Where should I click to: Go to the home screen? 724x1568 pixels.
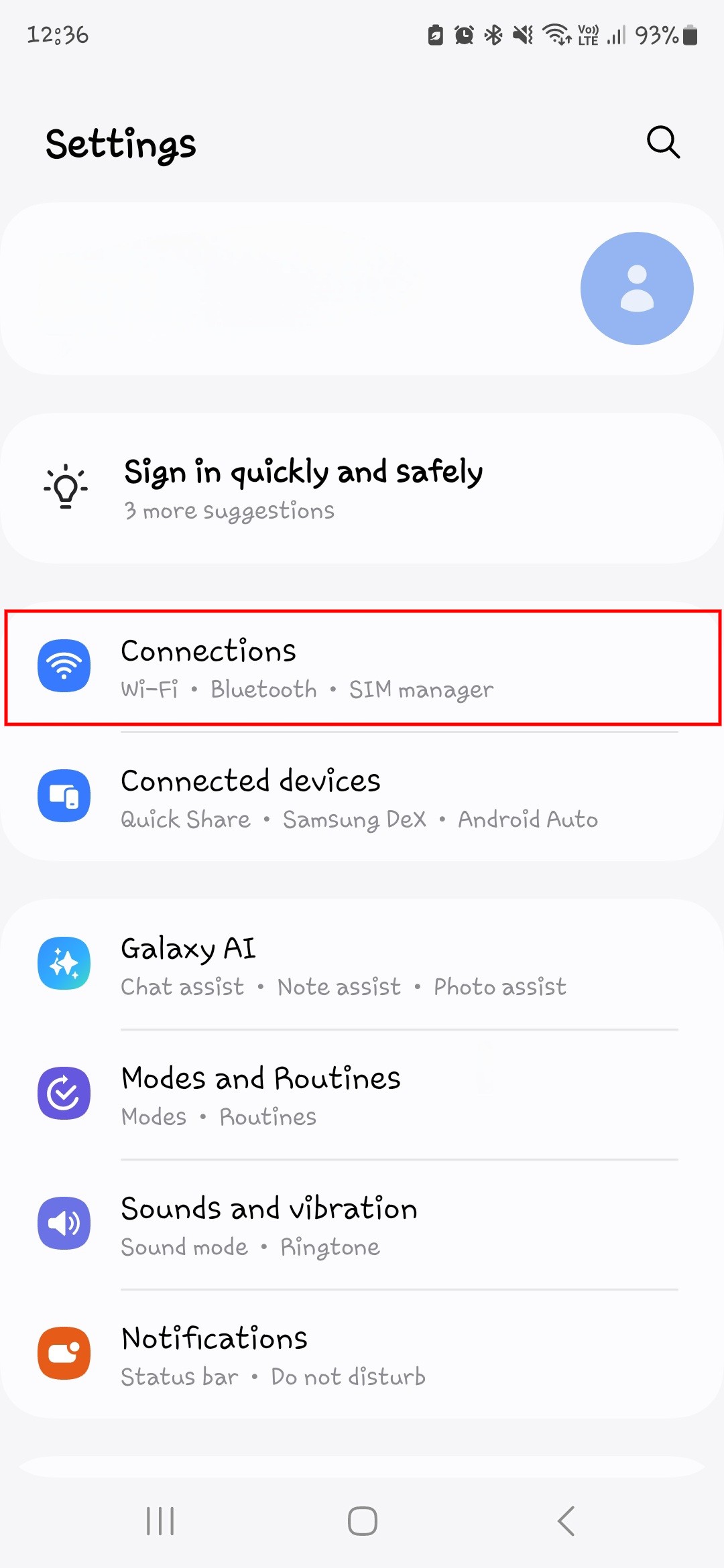(x=362, y=1520)
